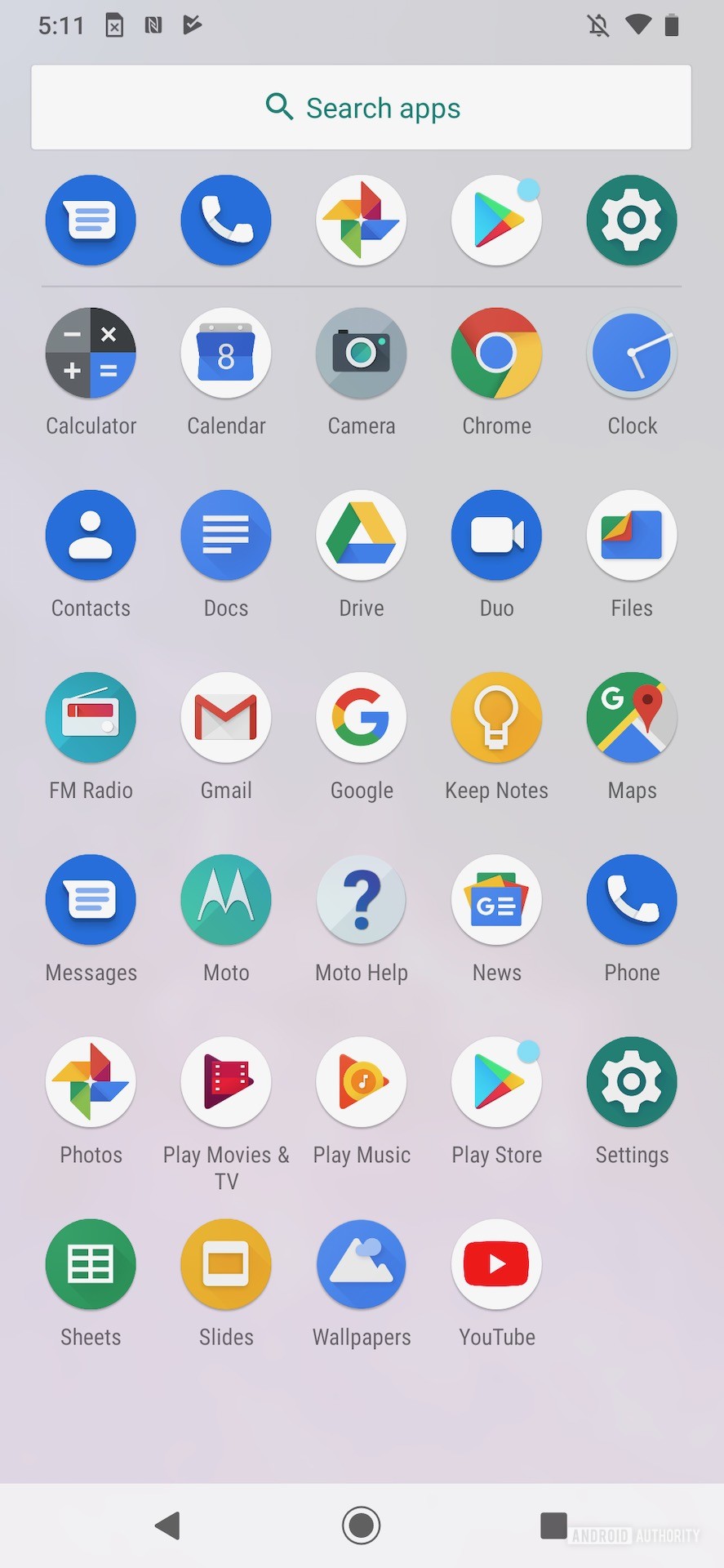
Task: Open Moto Help
Action: pyautogui.click(x=362, y=899)
